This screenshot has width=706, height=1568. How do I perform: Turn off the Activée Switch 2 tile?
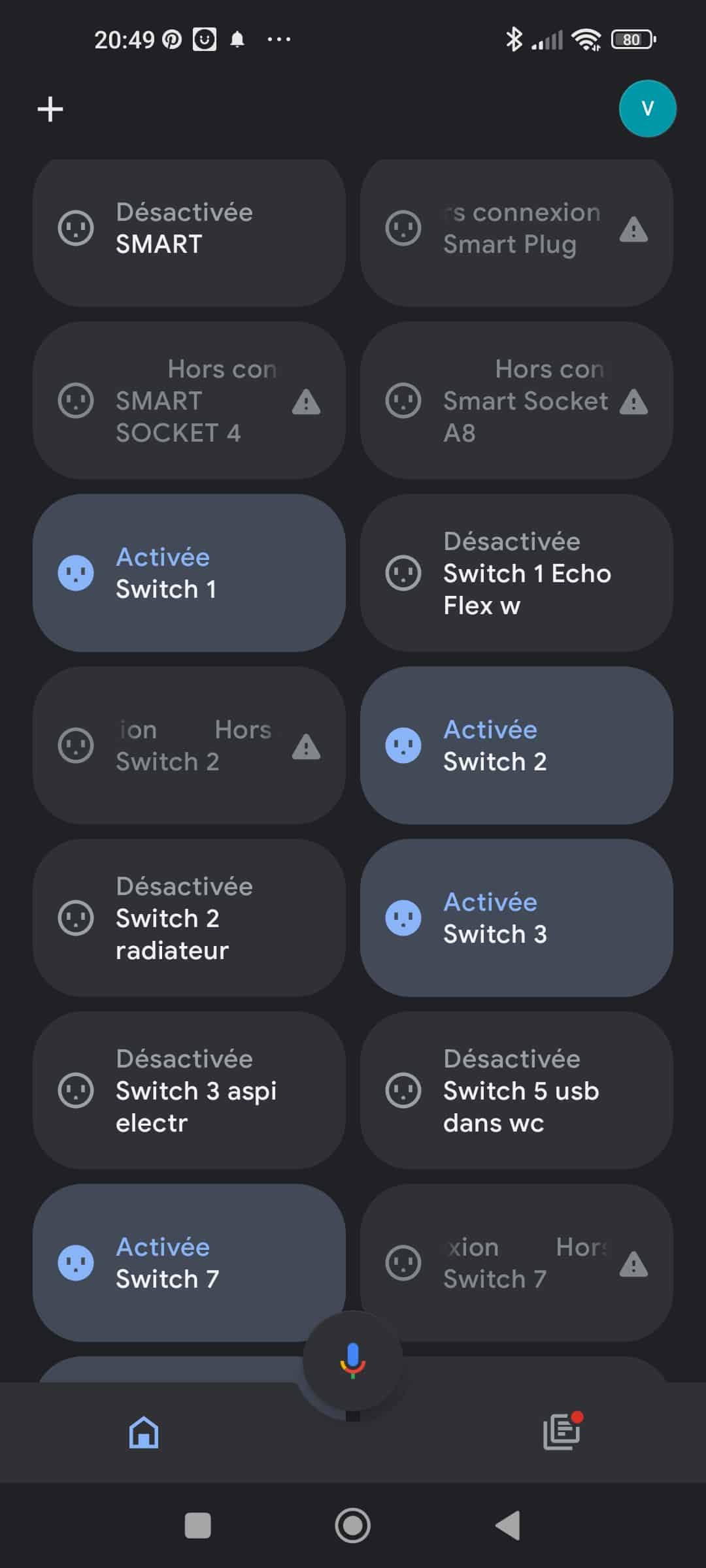click(x=516, y=745)
